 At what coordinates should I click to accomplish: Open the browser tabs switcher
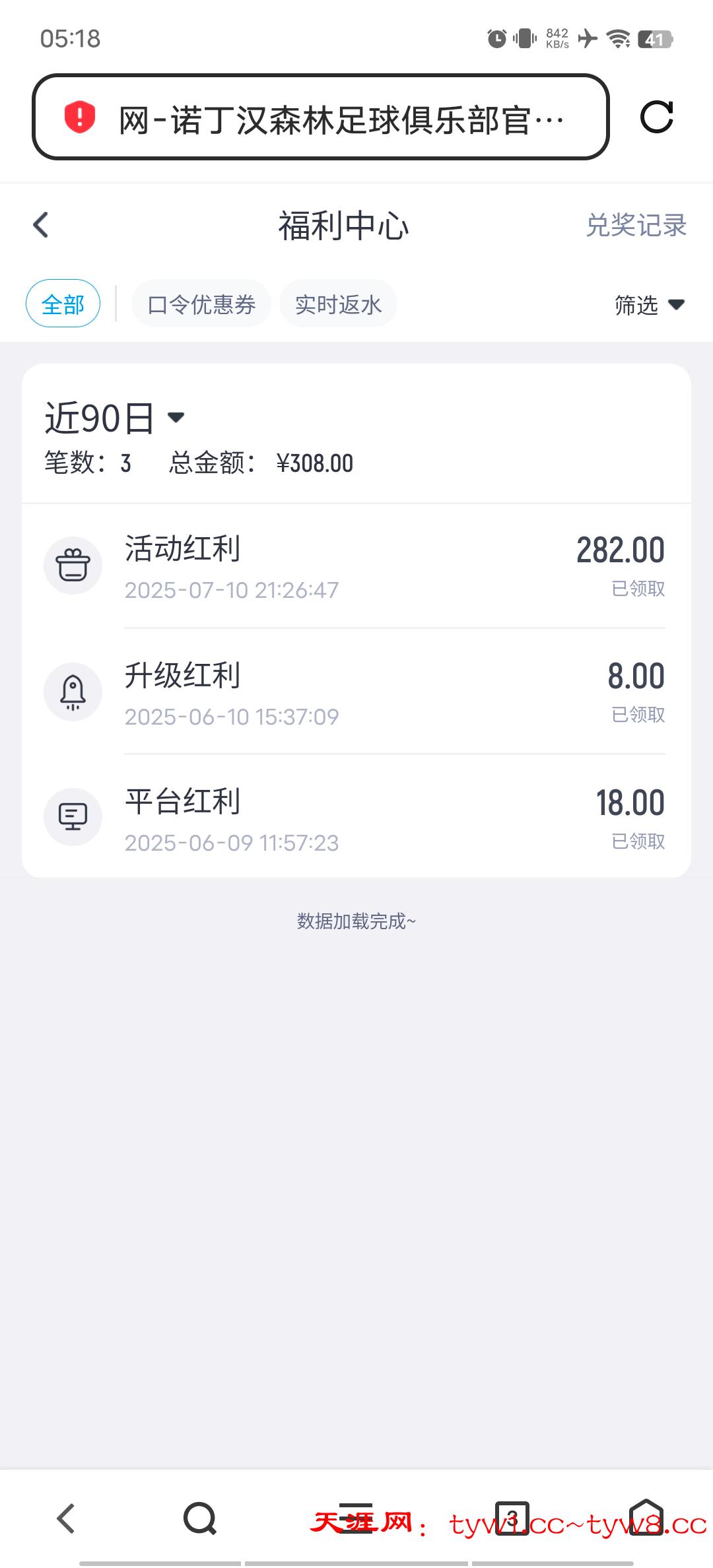pos(512,1517)
